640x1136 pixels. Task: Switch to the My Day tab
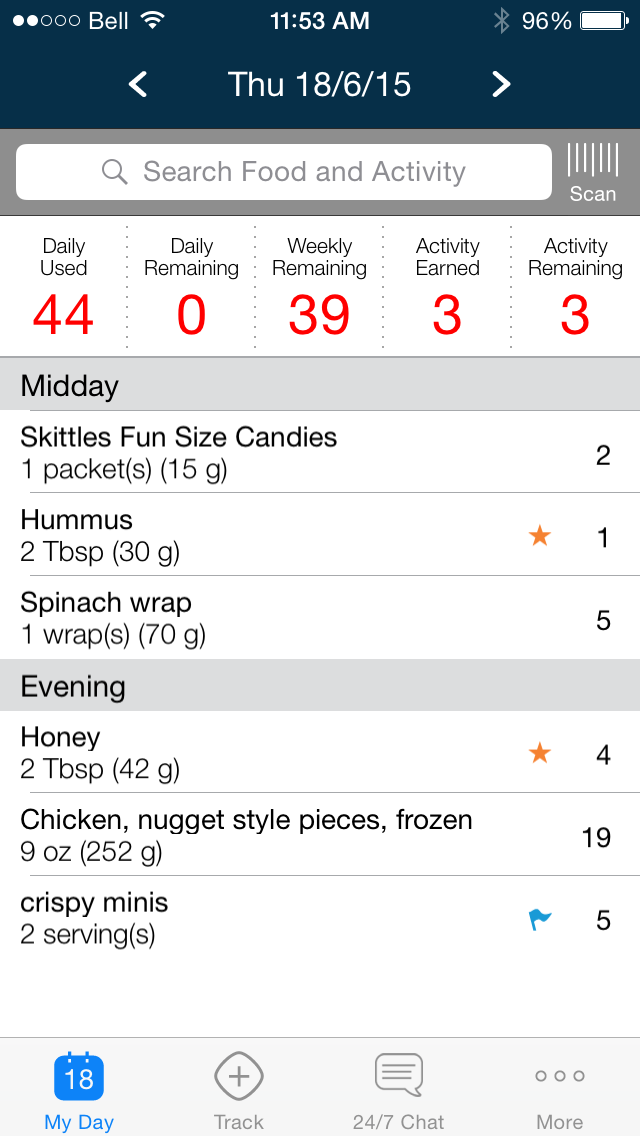[79, 1087]
